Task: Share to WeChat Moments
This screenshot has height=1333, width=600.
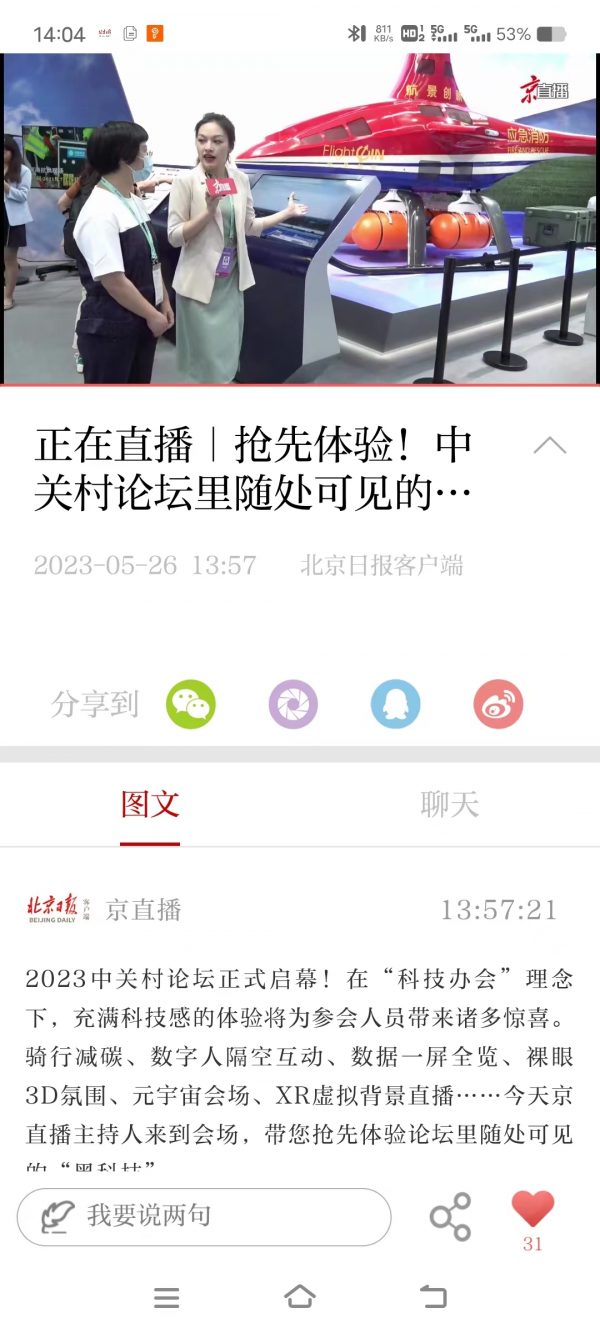Action: pos(293,704)
